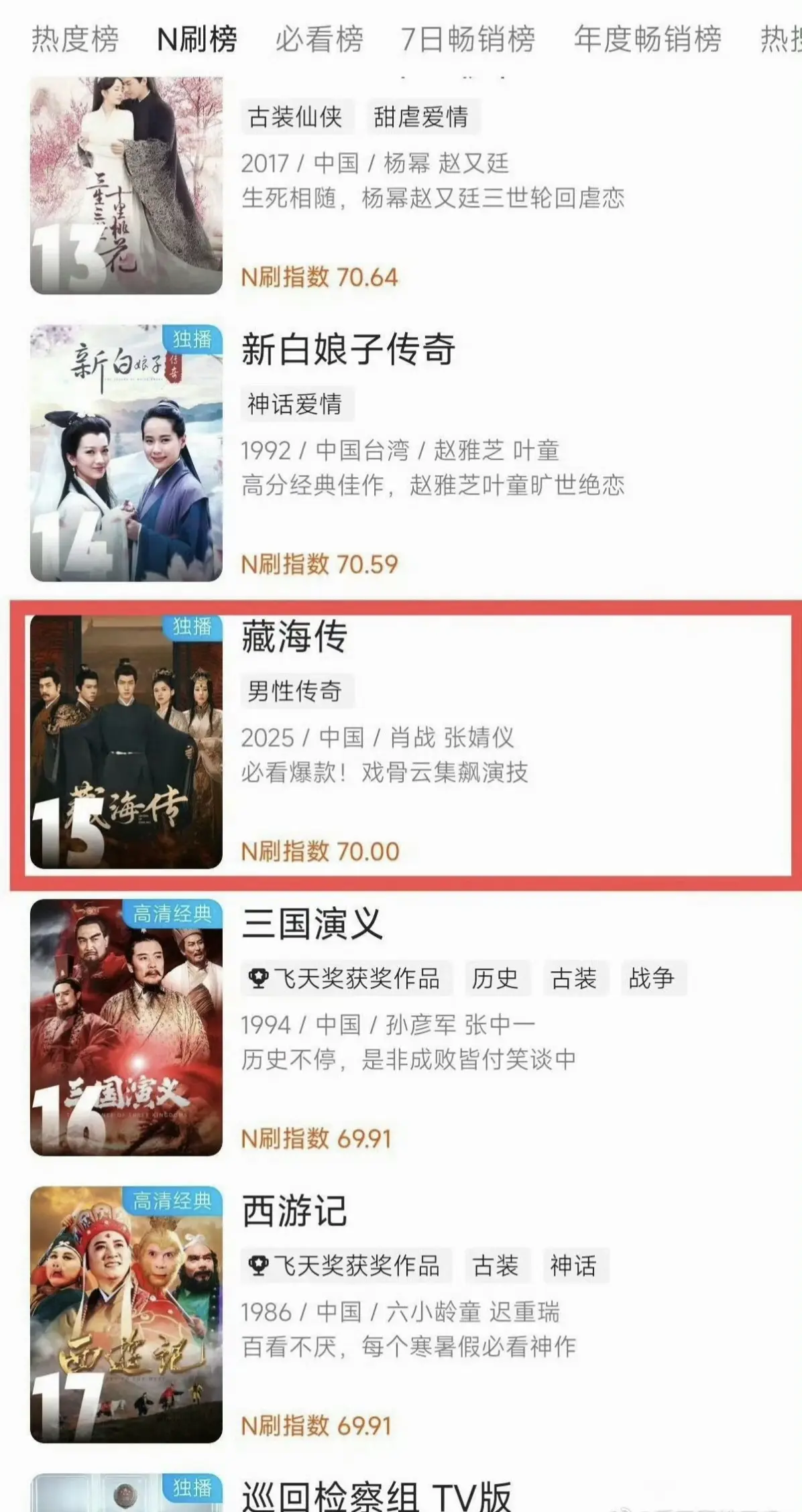Select the N刷榜 tab
The height and width of the screenshot is (1512, 802).
(x=196, y=40)
